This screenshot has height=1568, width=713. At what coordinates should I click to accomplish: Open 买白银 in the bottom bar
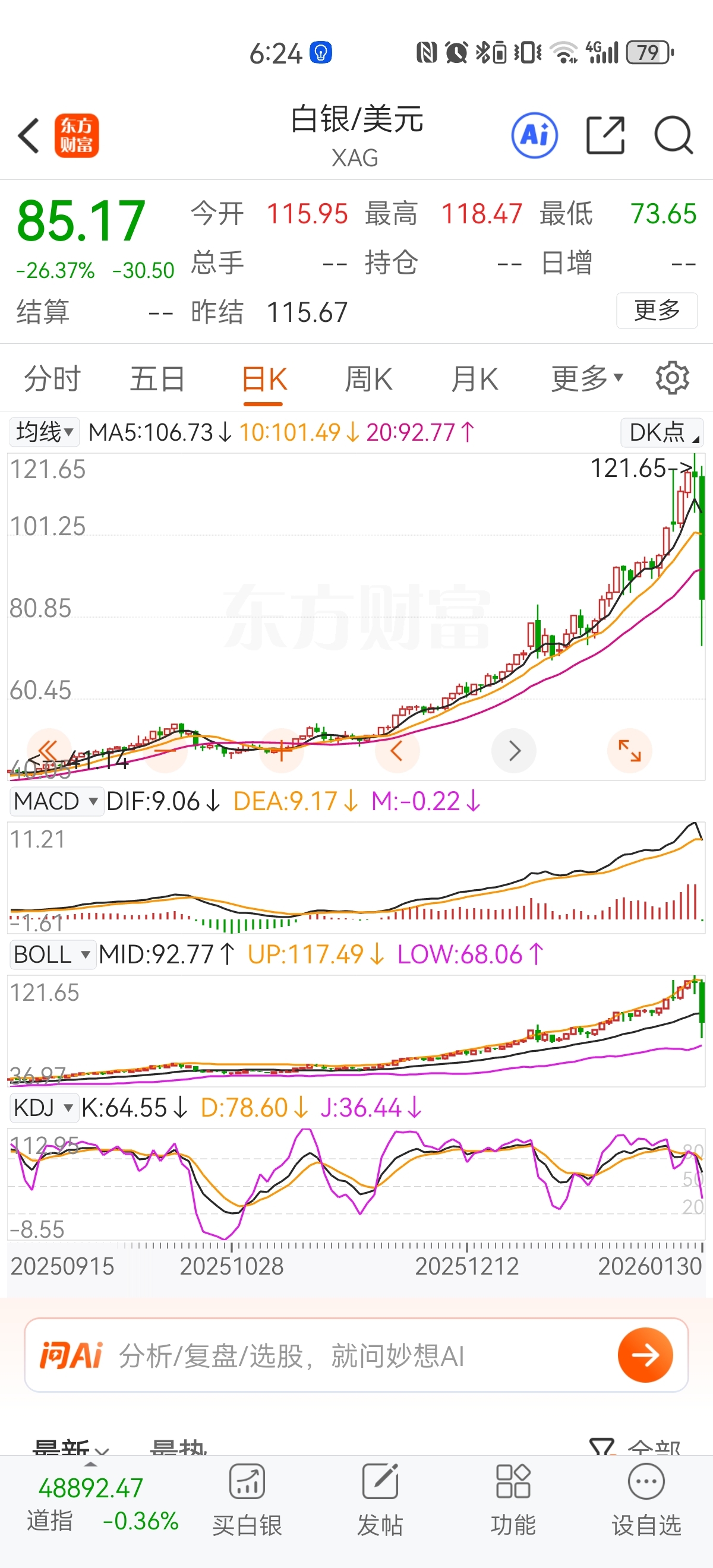pyautogui.click(x=247, y=1499)
